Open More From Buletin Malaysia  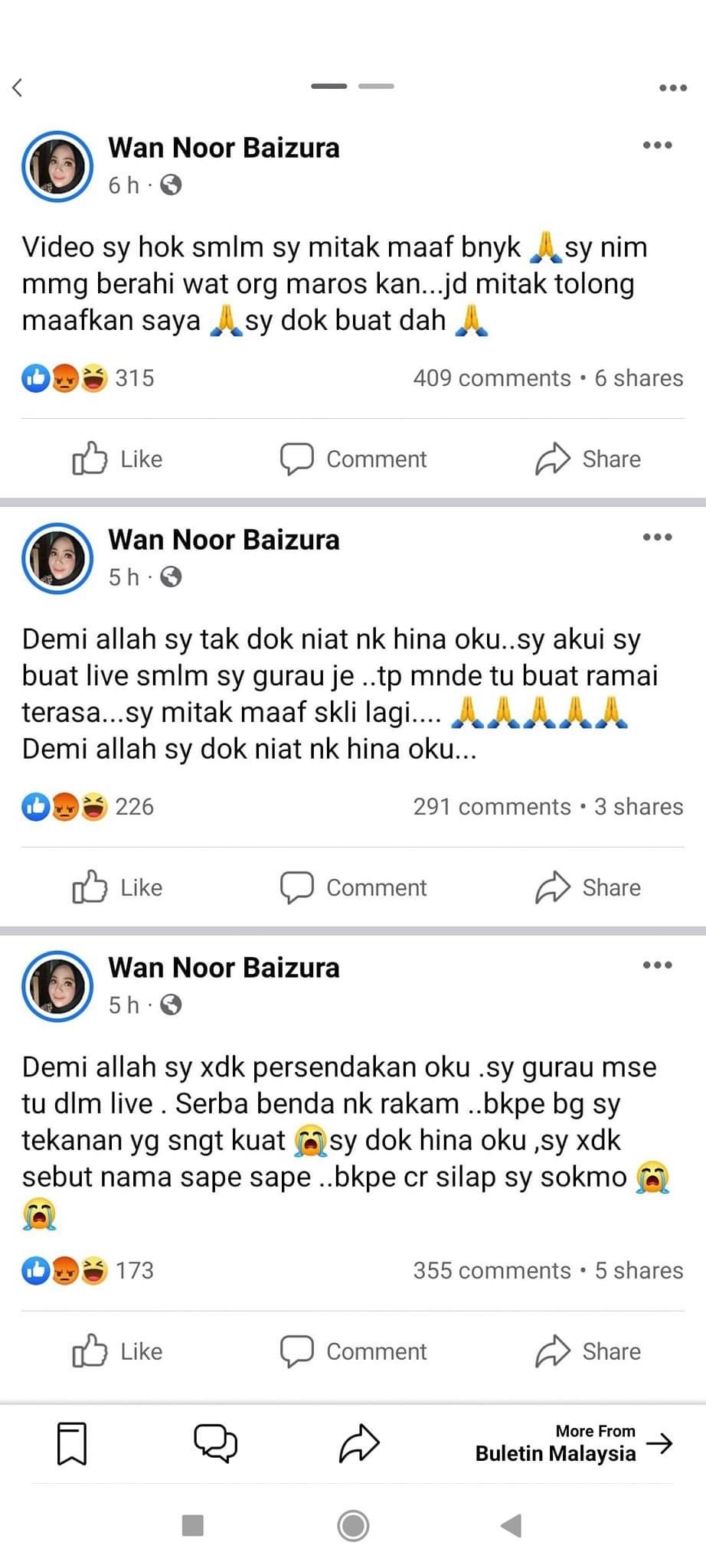click(574, 1443)
